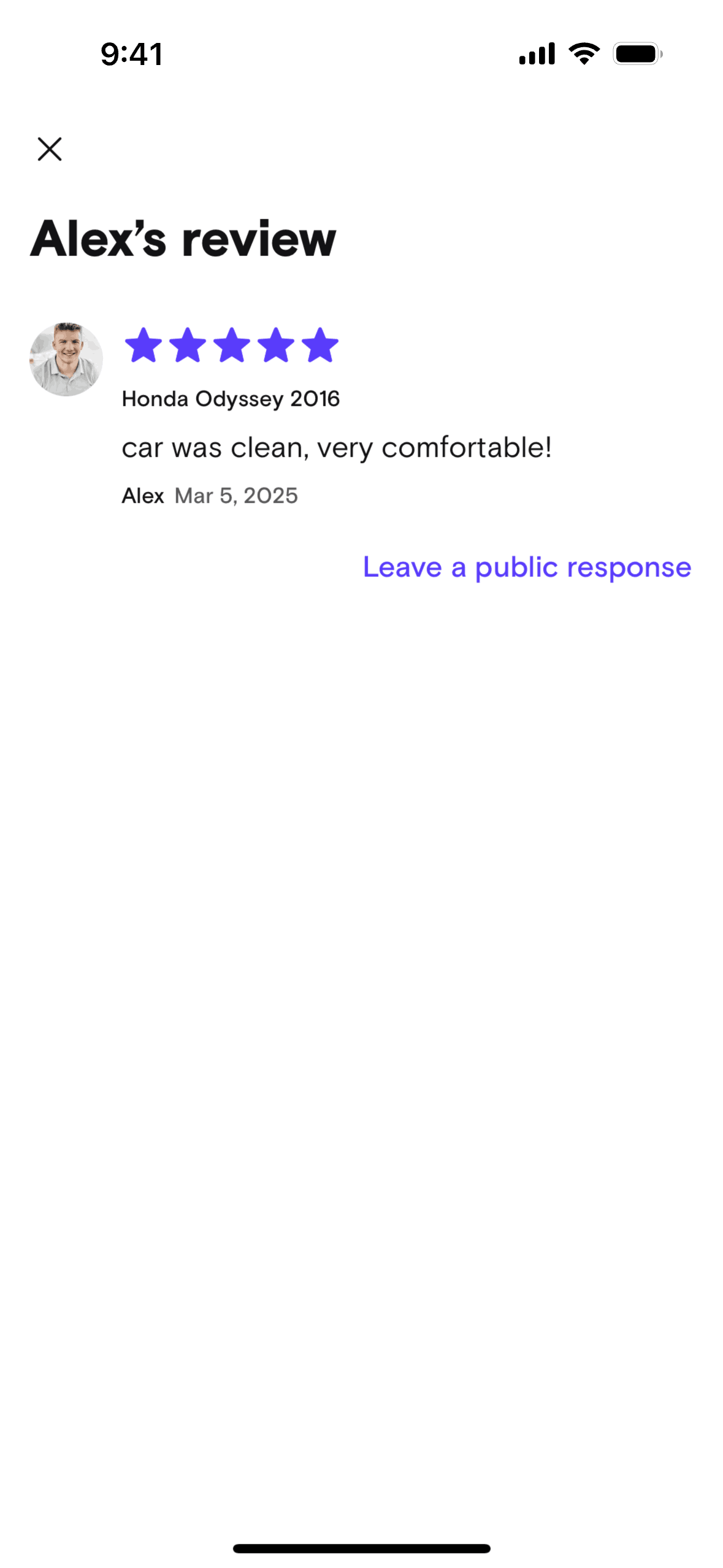Tap Leave a public response link

tap(527, 567)
